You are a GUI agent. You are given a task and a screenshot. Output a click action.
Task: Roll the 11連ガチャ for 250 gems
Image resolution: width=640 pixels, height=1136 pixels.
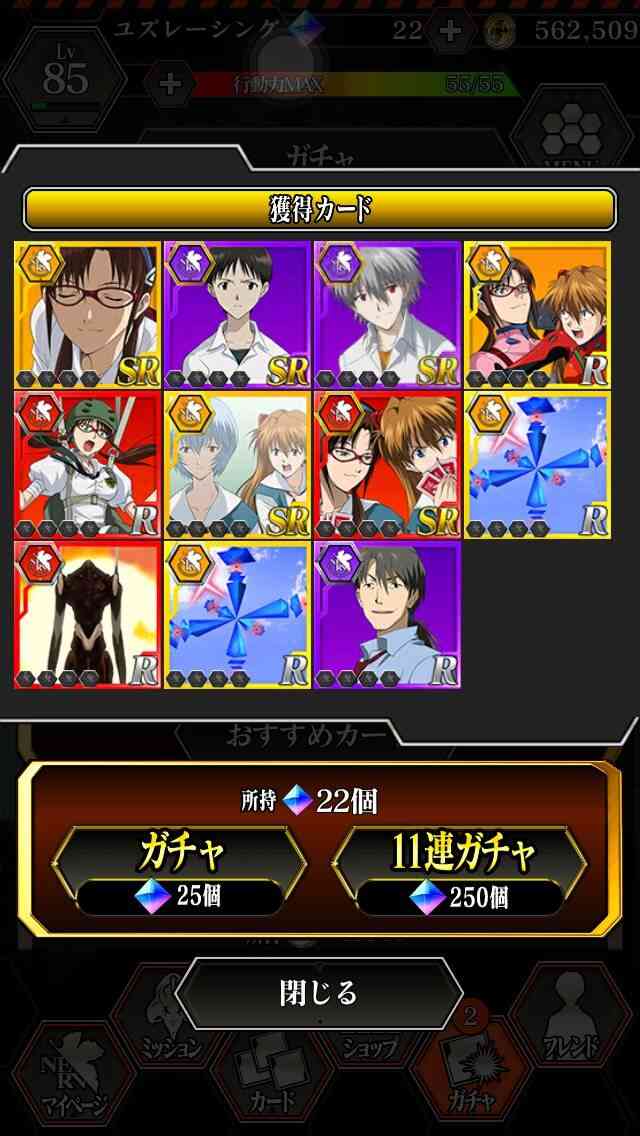tap(460, 872)
